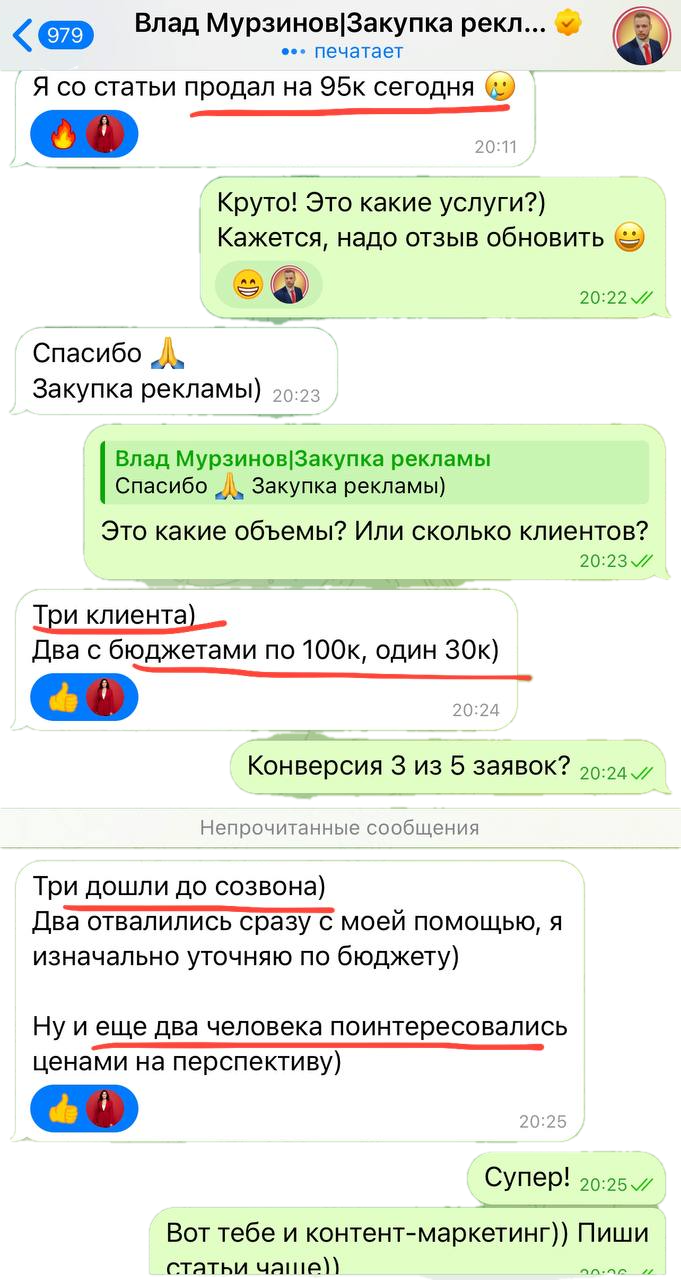Open the profile avatar photo
Screen dimensions: 681x1280
point(641,37)
